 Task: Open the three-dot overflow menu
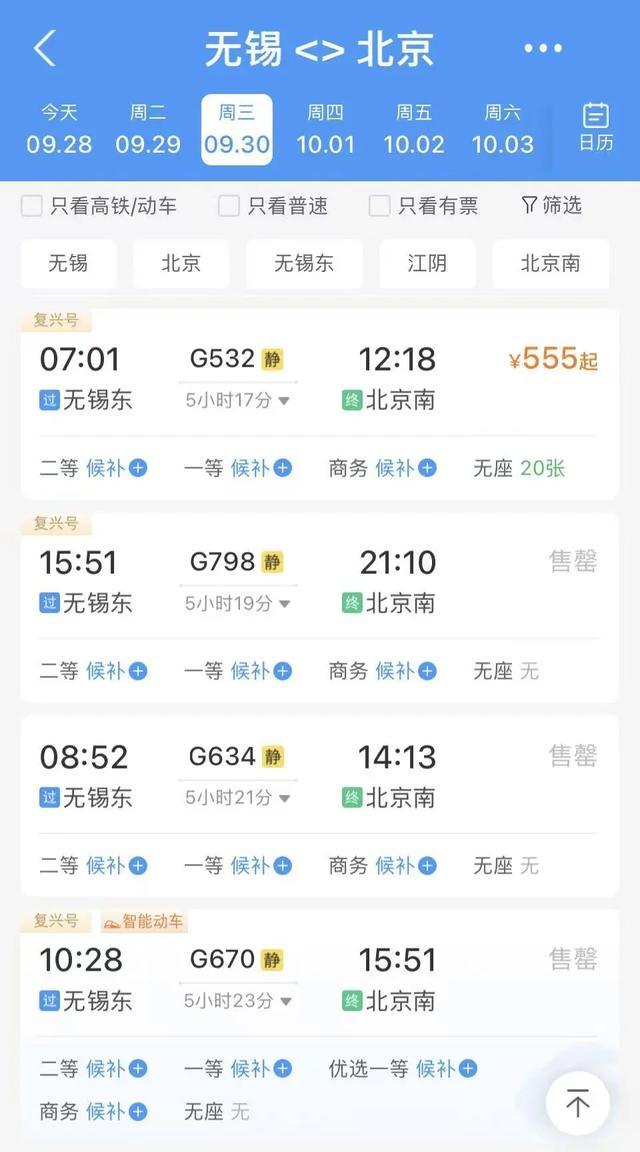[542, 49]
